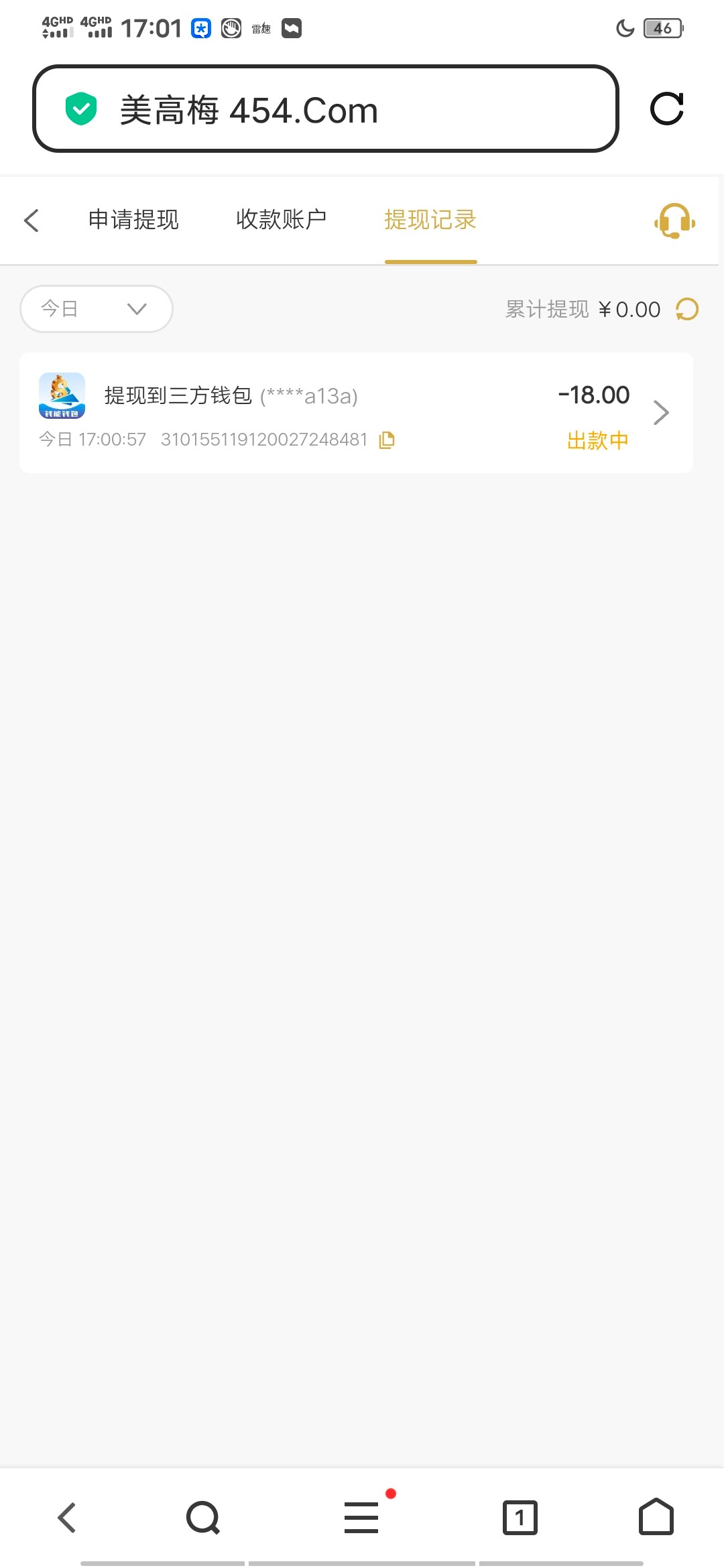
Task: Switch to the 收款账户 tab
Action: pos(282,219)
